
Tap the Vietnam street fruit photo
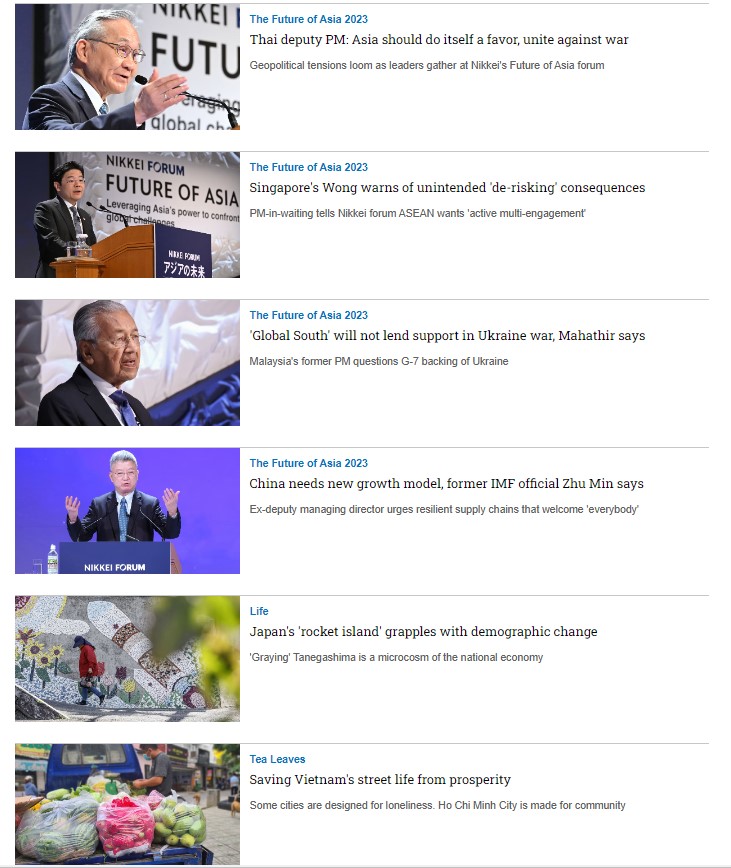127,806
